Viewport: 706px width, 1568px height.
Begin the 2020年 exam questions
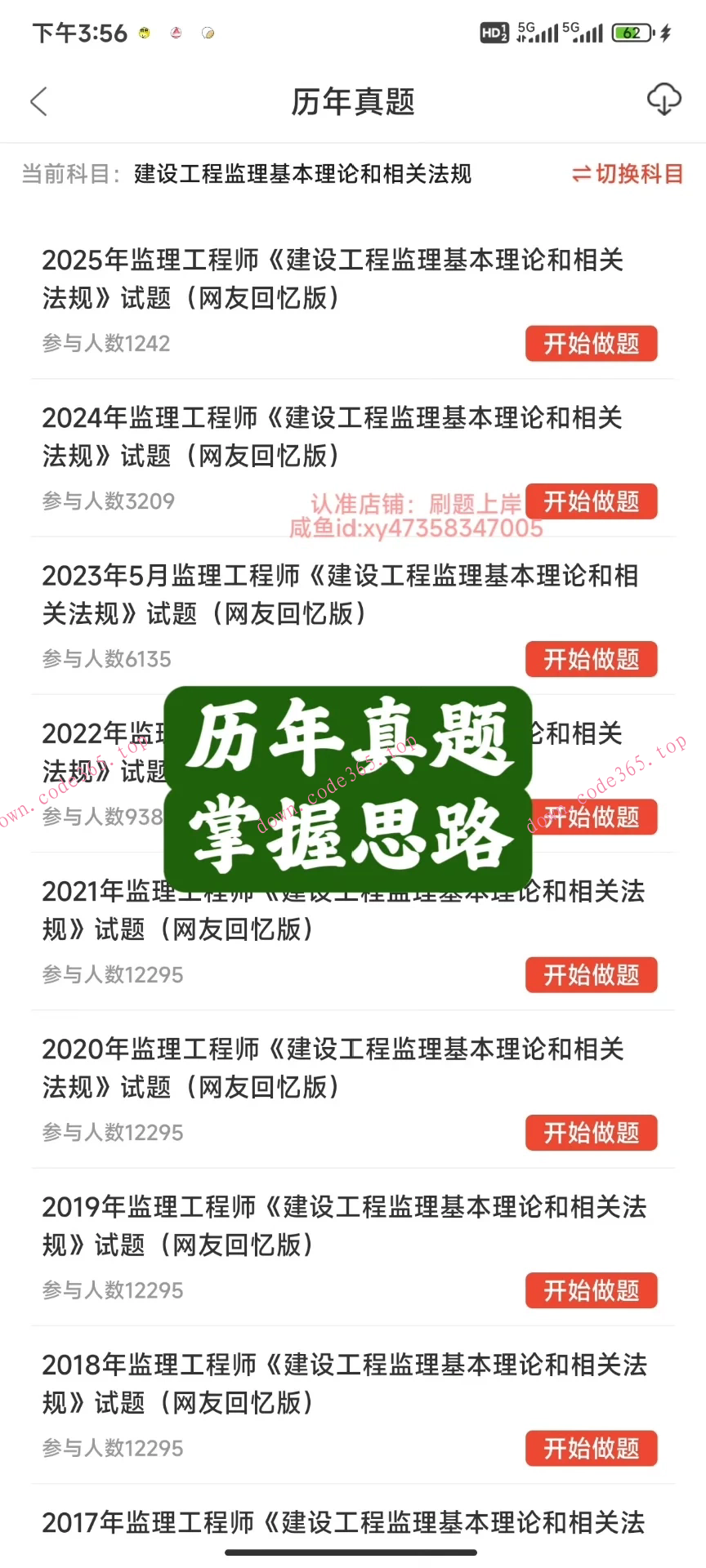pos(591,1133)
